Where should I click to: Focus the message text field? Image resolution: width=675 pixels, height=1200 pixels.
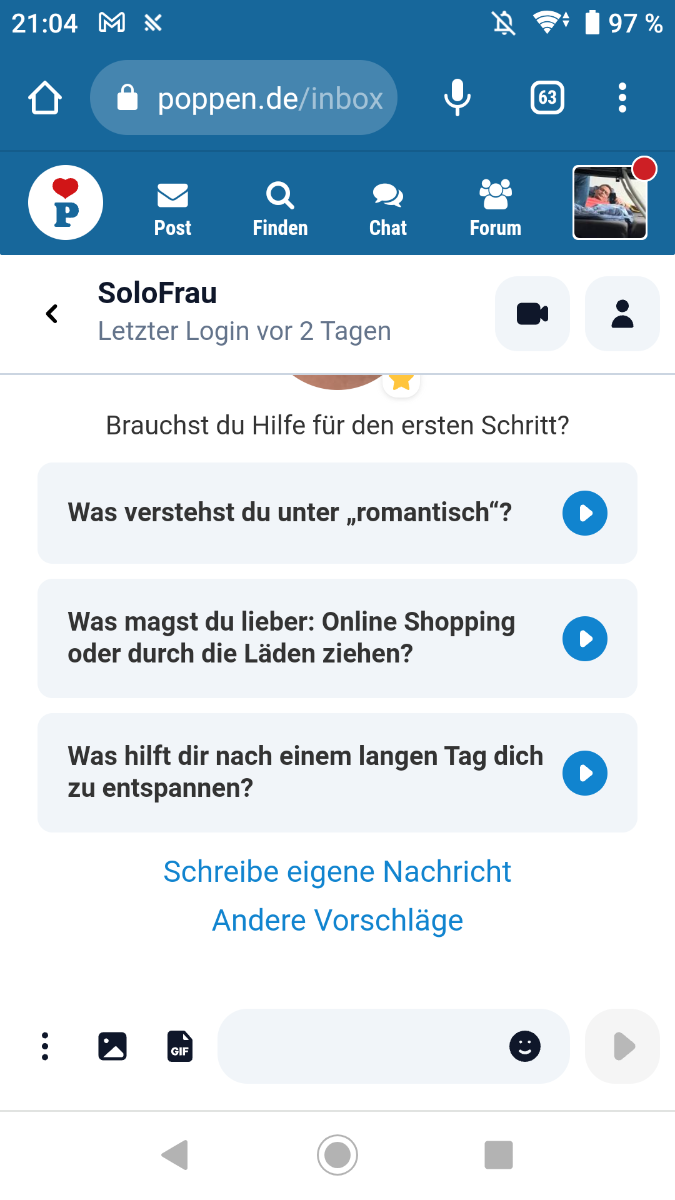coord(360,1046)
